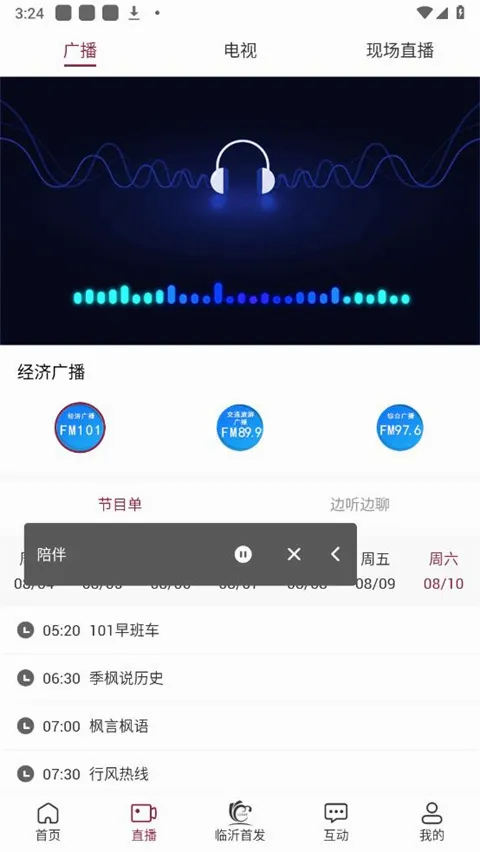Choose the FM89.9 交通旅游广播 station

pos(240,428)
